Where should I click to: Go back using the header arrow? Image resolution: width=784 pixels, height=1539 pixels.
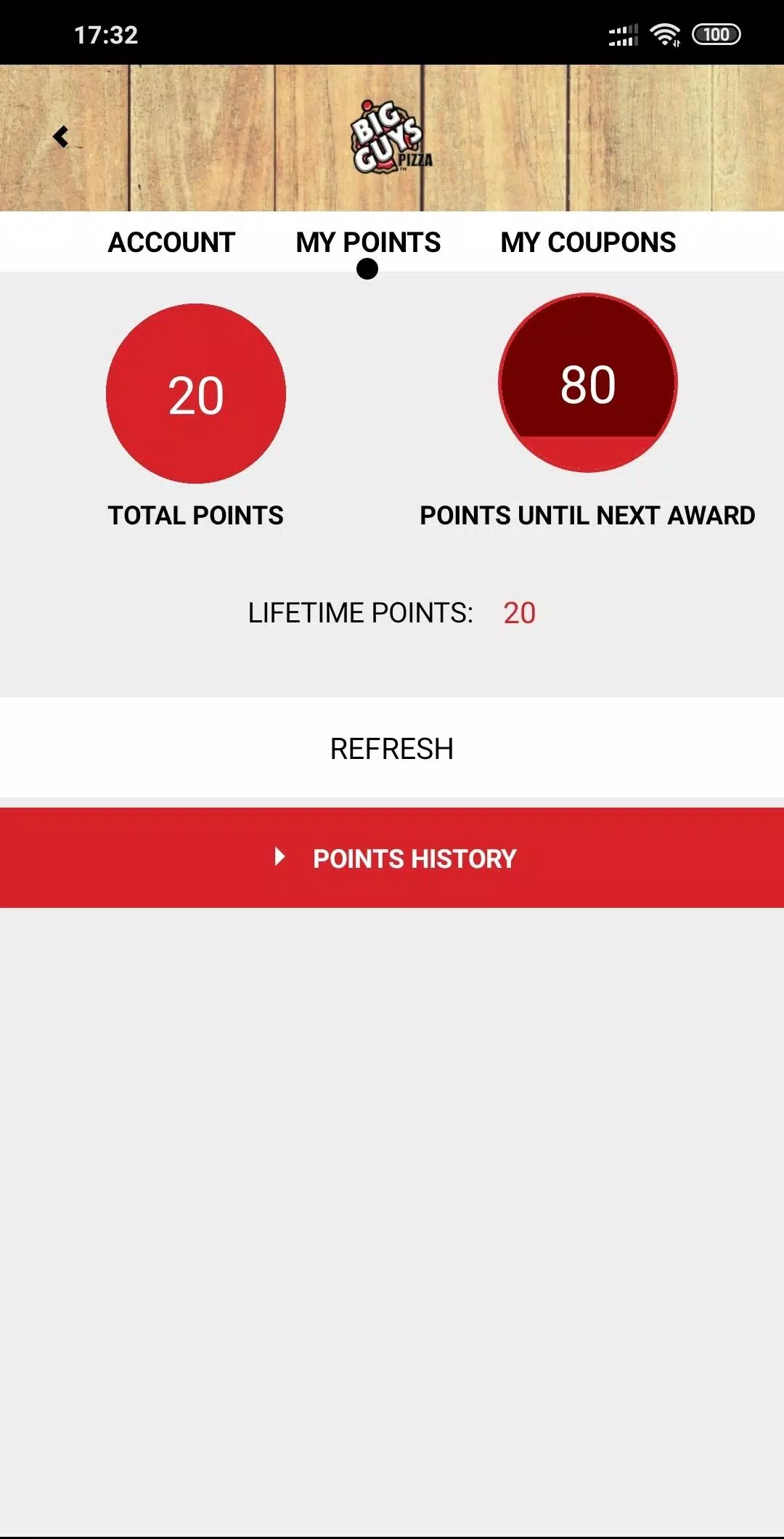click(61, 137)
